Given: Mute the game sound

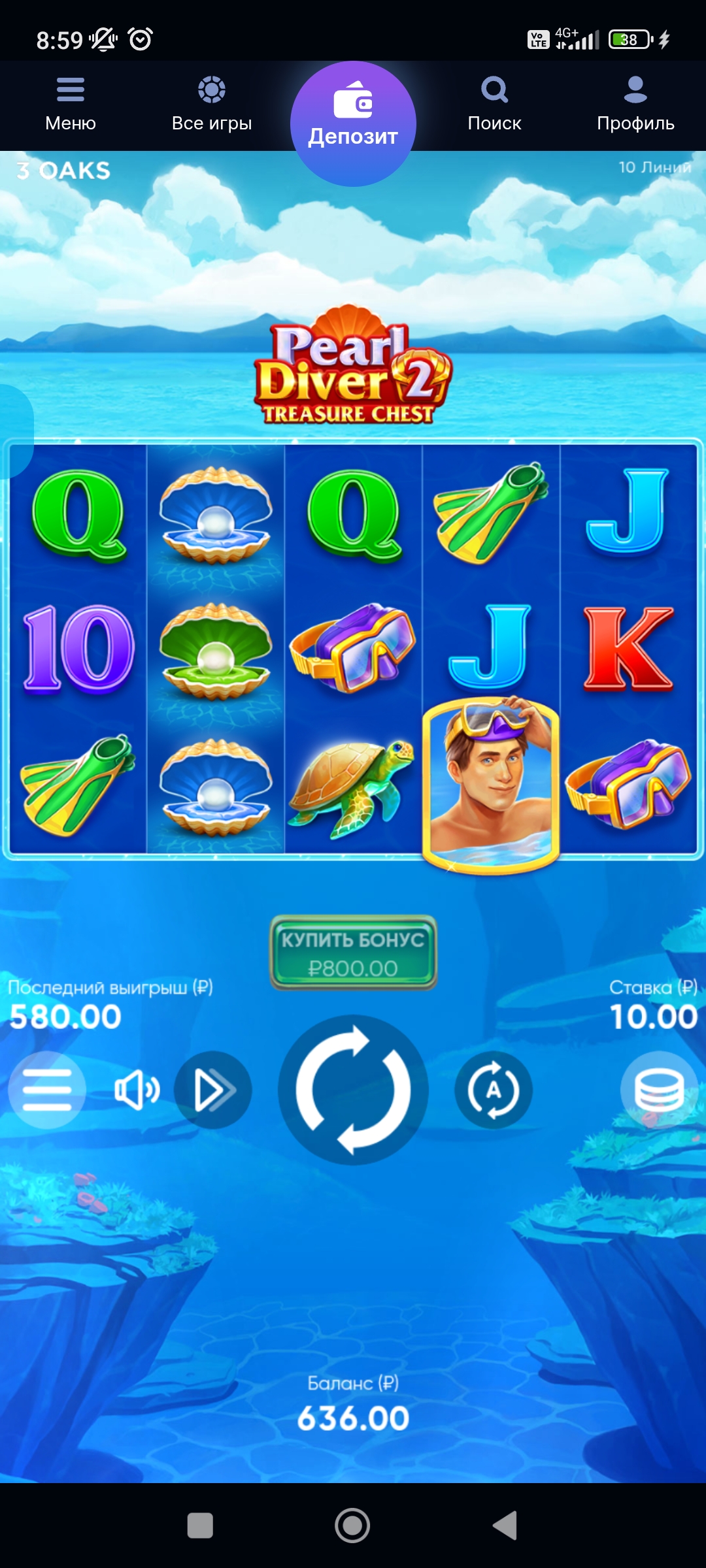Looking at the screenshot, I should 136,1089.
